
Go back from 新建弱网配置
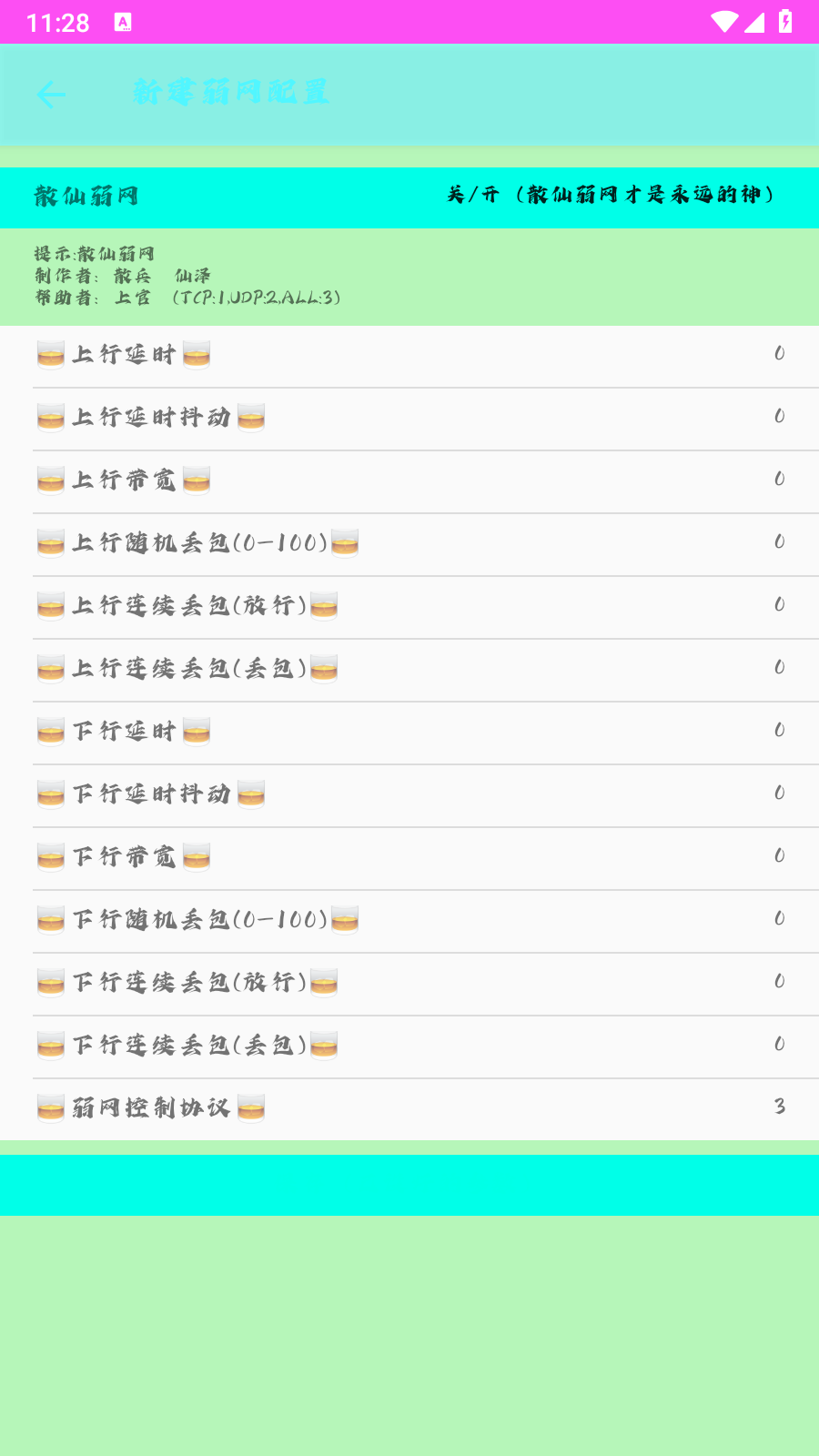click(x=51, y=94)
